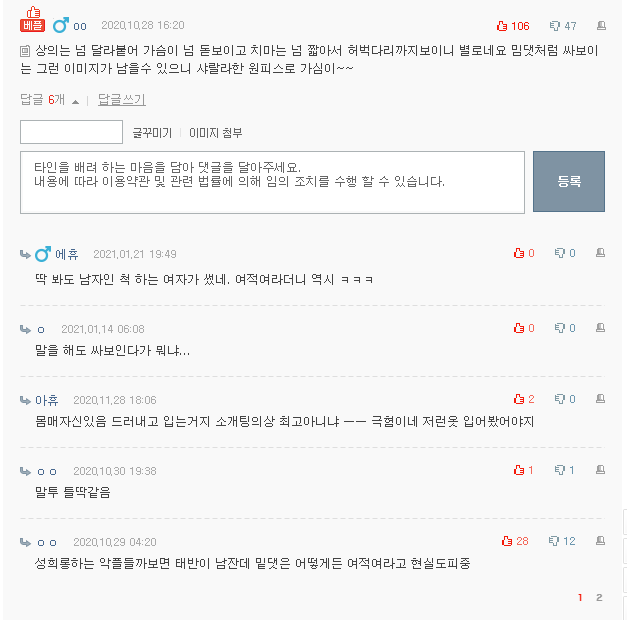
Task: Tap the reply text area
Action: pos(272,182)
